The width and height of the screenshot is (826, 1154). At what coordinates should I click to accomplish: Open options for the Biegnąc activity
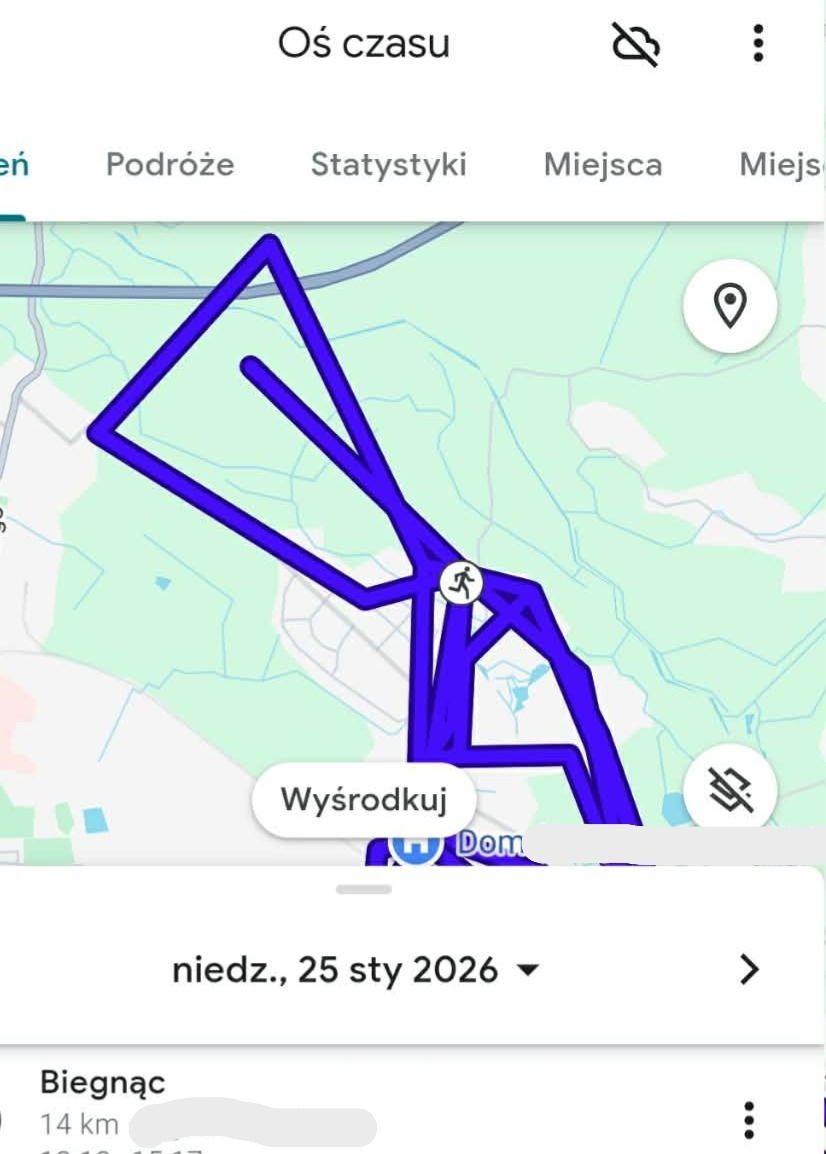pyautogui.click(x=749, y=1120)
